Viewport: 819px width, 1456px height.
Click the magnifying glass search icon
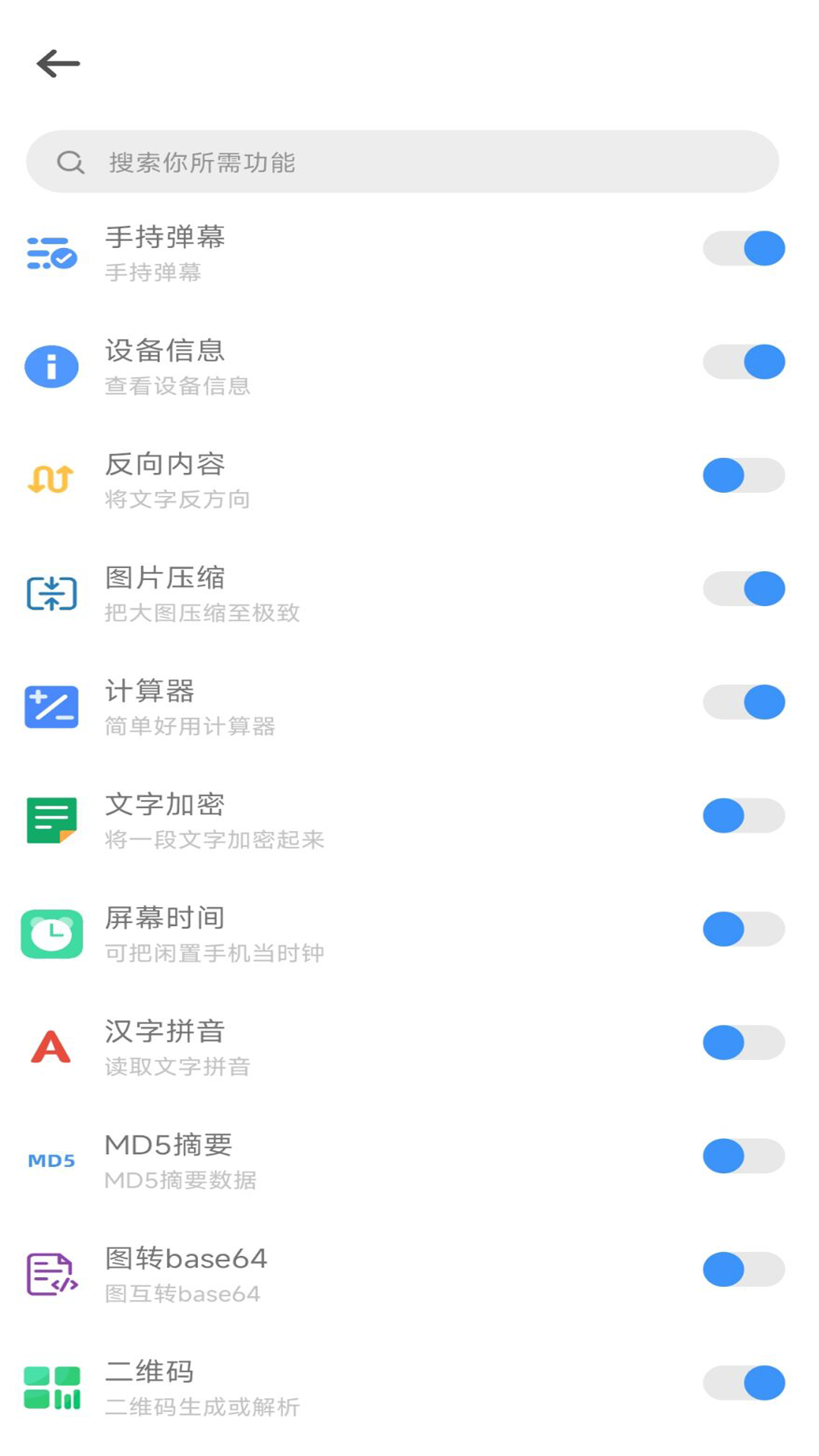(x=71, y=162)
